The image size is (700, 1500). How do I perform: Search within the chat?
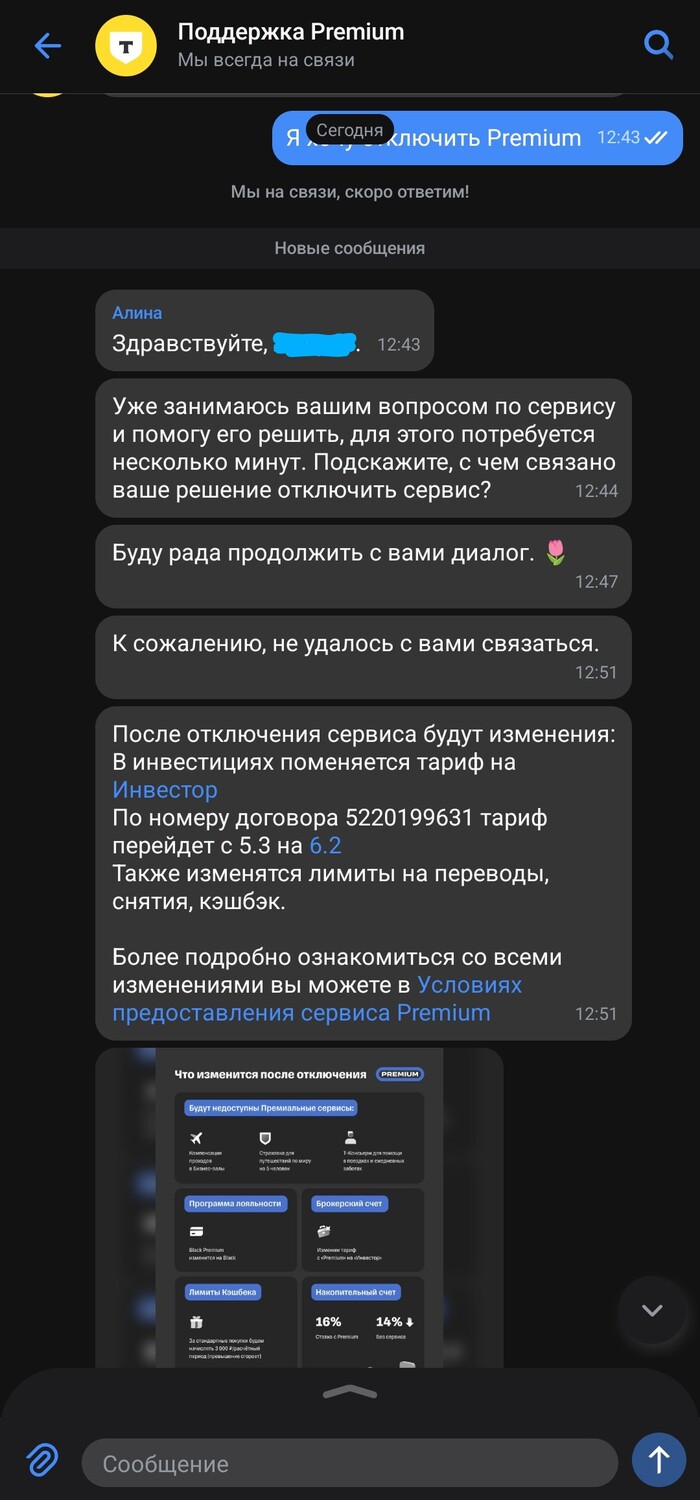coord(657,45)
